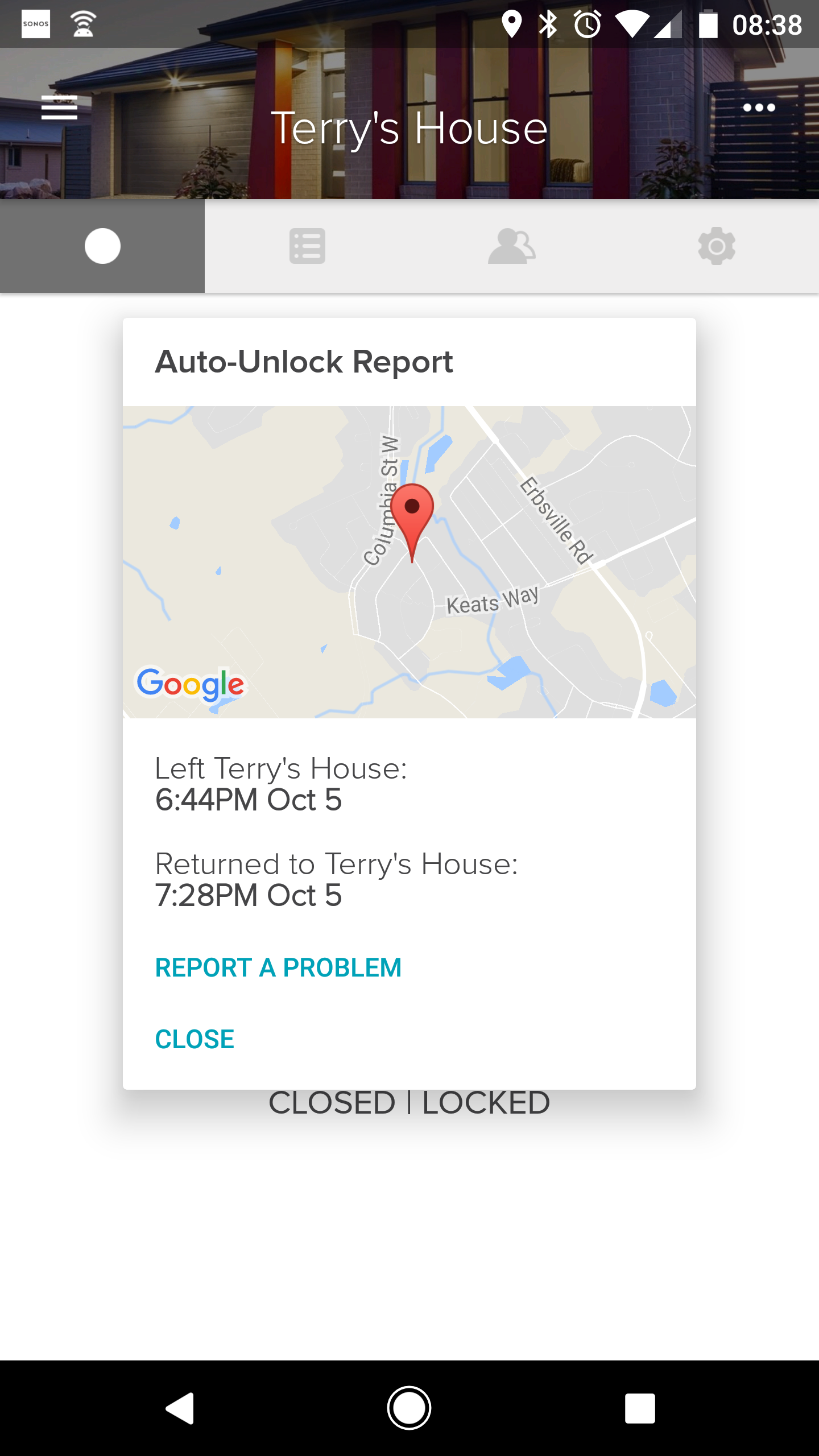
Task: Close the Auto-Unlock Report dialog
Action: coord(195,1039)
